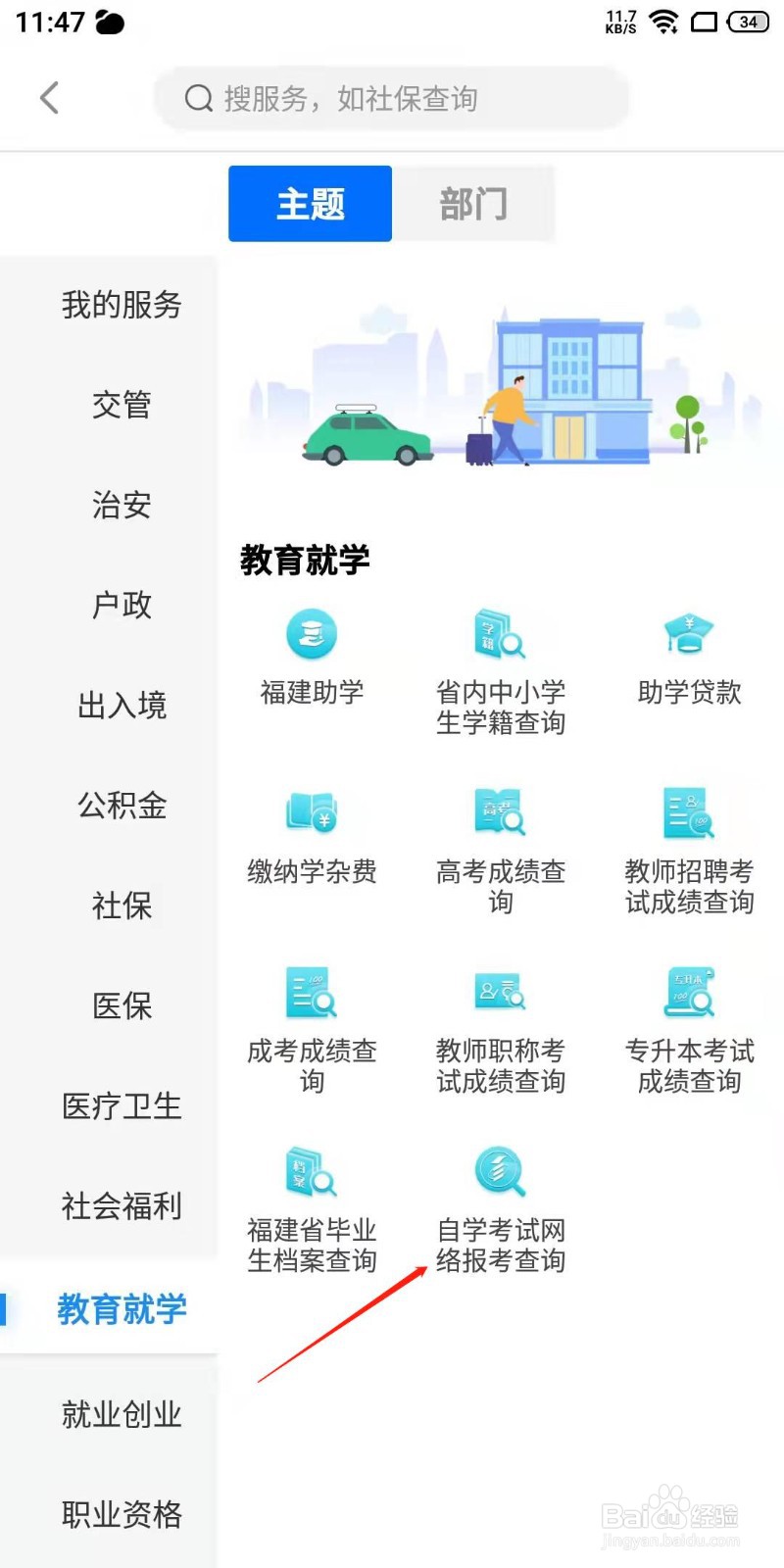This screenshot has height=1568, width=784.
Task: Select the 出入境 category
Action: [122, 706]
